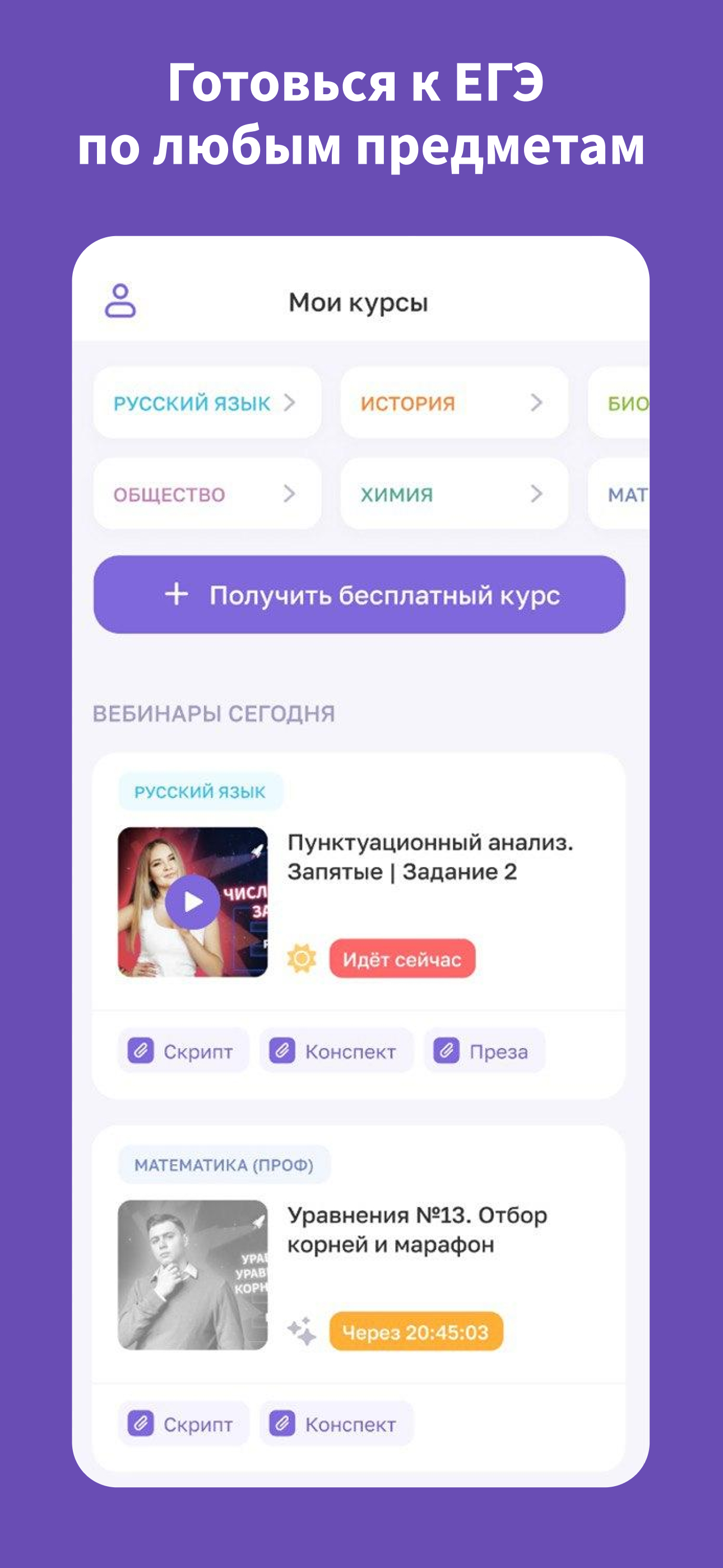Screen dimensions: 723x1568
Task: Expand the ИСТОРИЯ subject via its chevron
Action: click(x=537, y=403)
